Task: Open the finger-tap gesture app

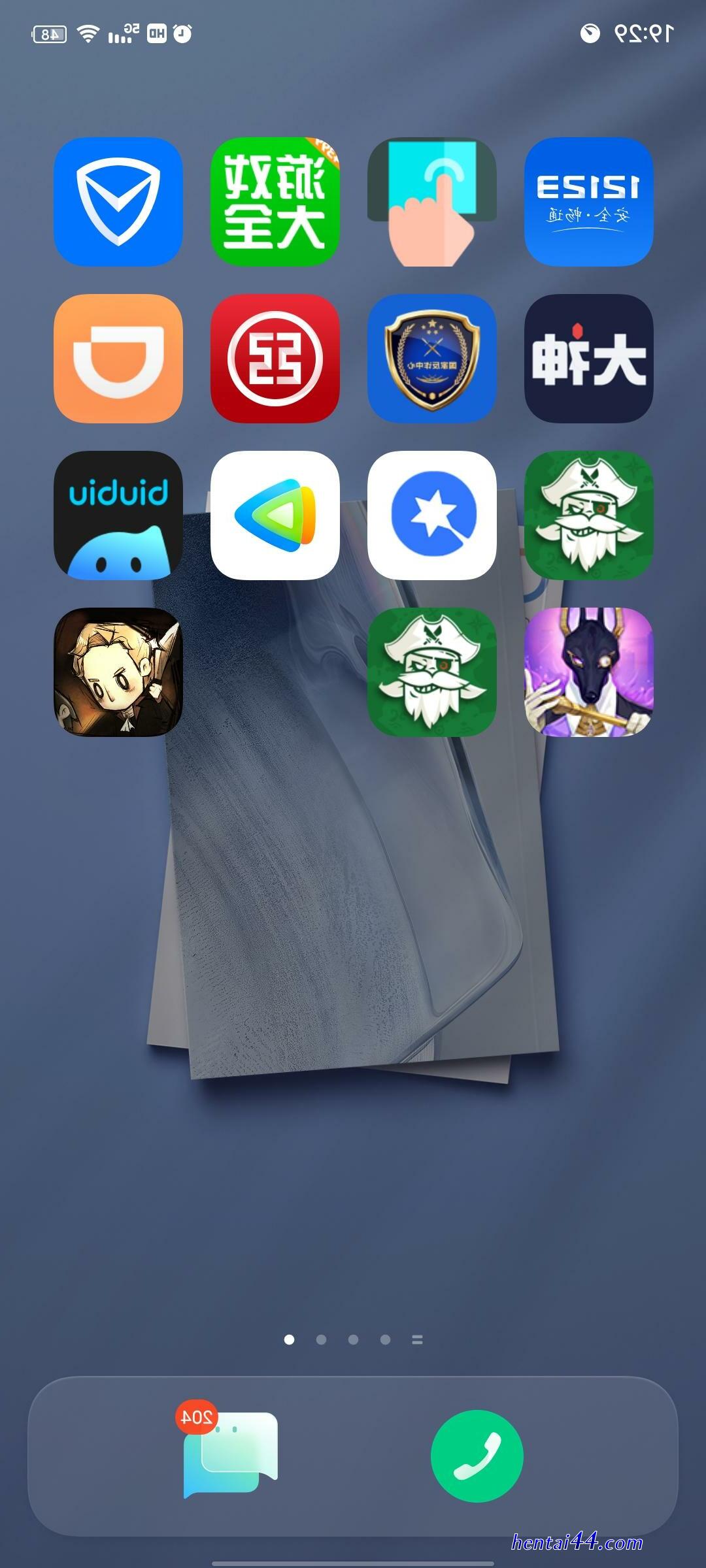Action: pos(431,201)
